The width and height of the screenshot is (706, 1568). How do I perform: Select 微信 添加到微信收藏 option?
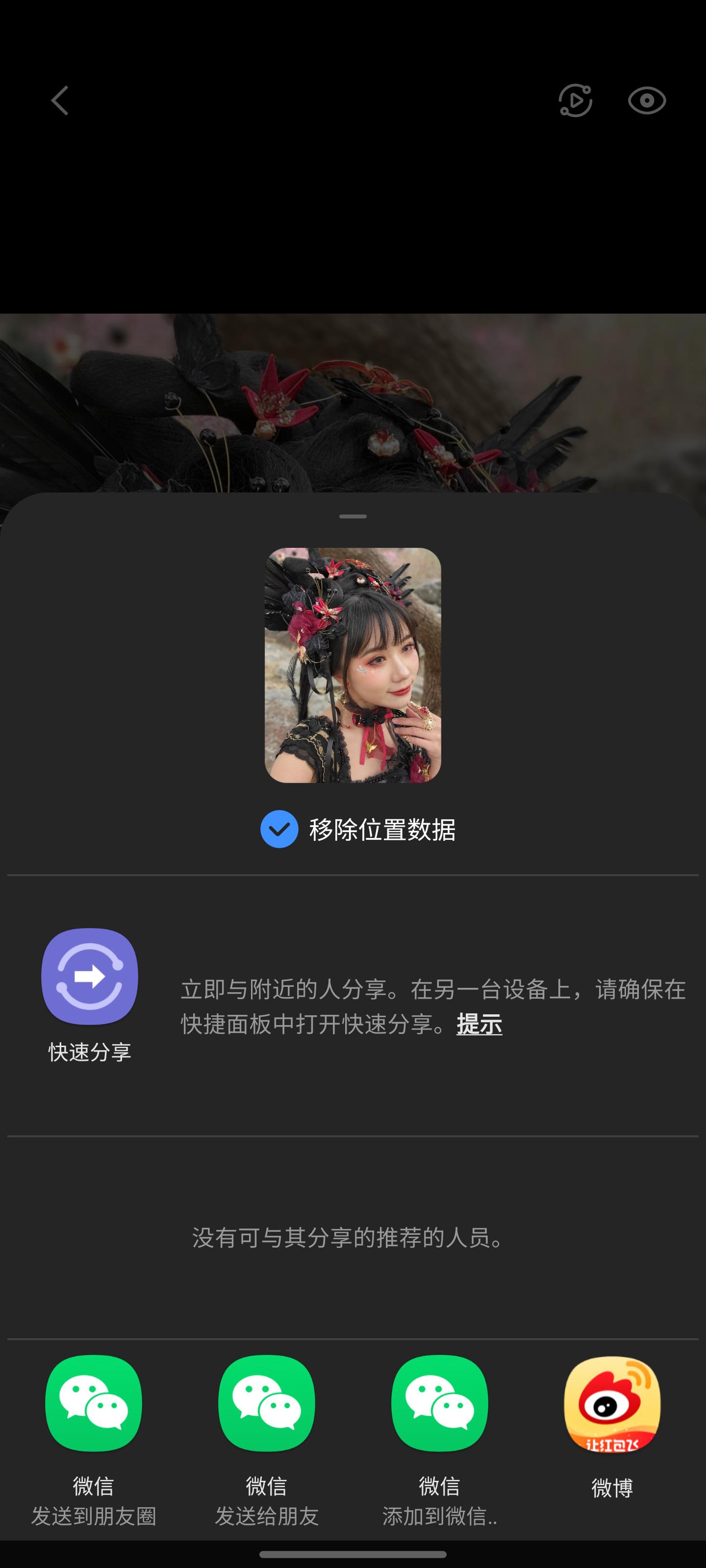[439, 1404]
